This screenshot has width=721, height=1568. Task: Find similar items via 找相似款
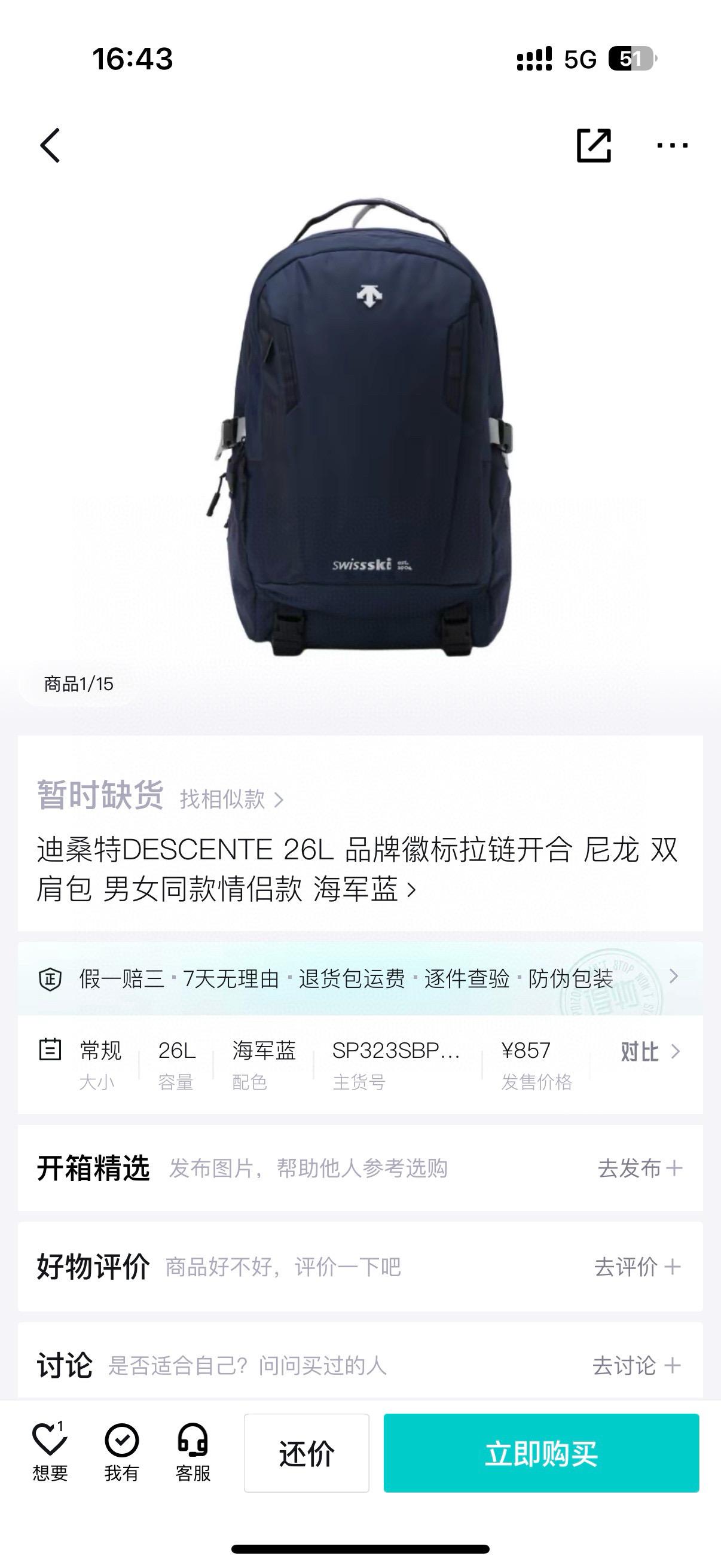[231, 799]
